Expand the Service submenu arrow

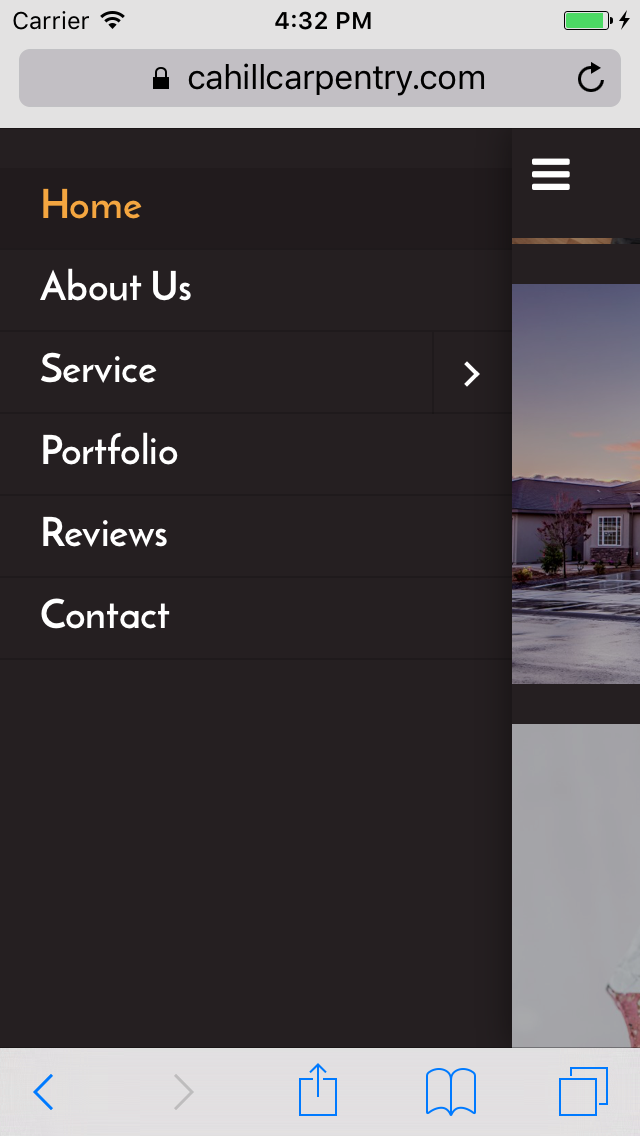point(472,373)
